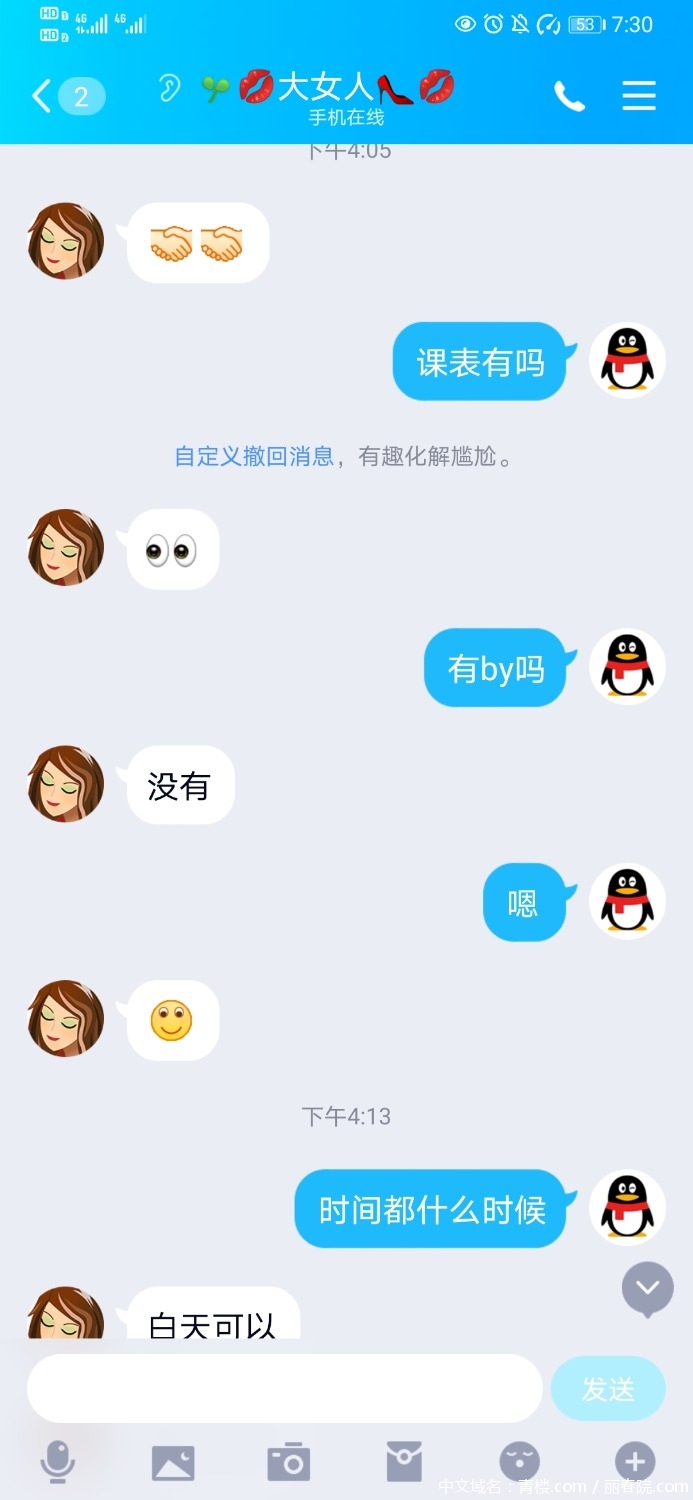Expand more options with the plus icon
This screenshot has height=1500, width=693.
pos(635,1462)
